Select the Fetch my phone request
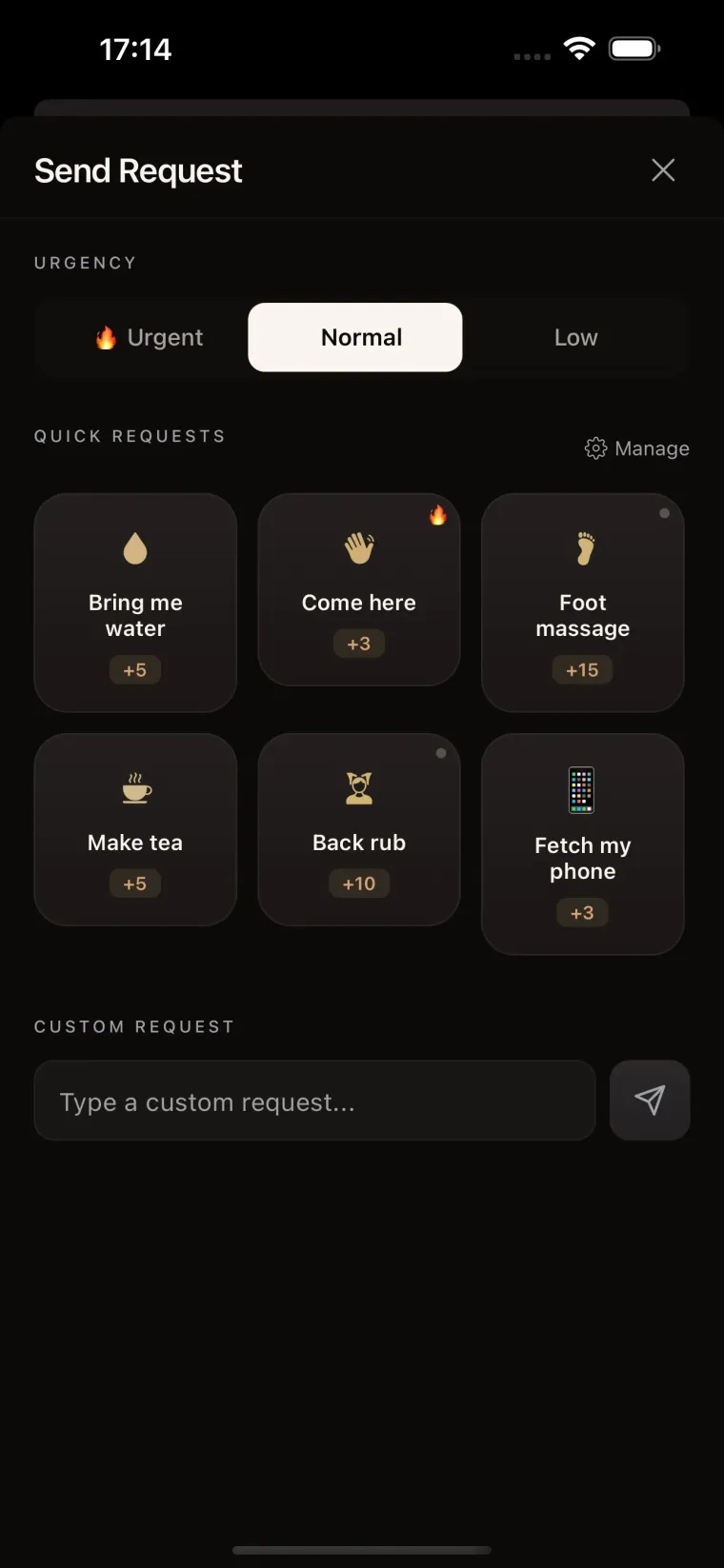The height and width of the screenshot is (1568, 724). [x=583, y=844]
